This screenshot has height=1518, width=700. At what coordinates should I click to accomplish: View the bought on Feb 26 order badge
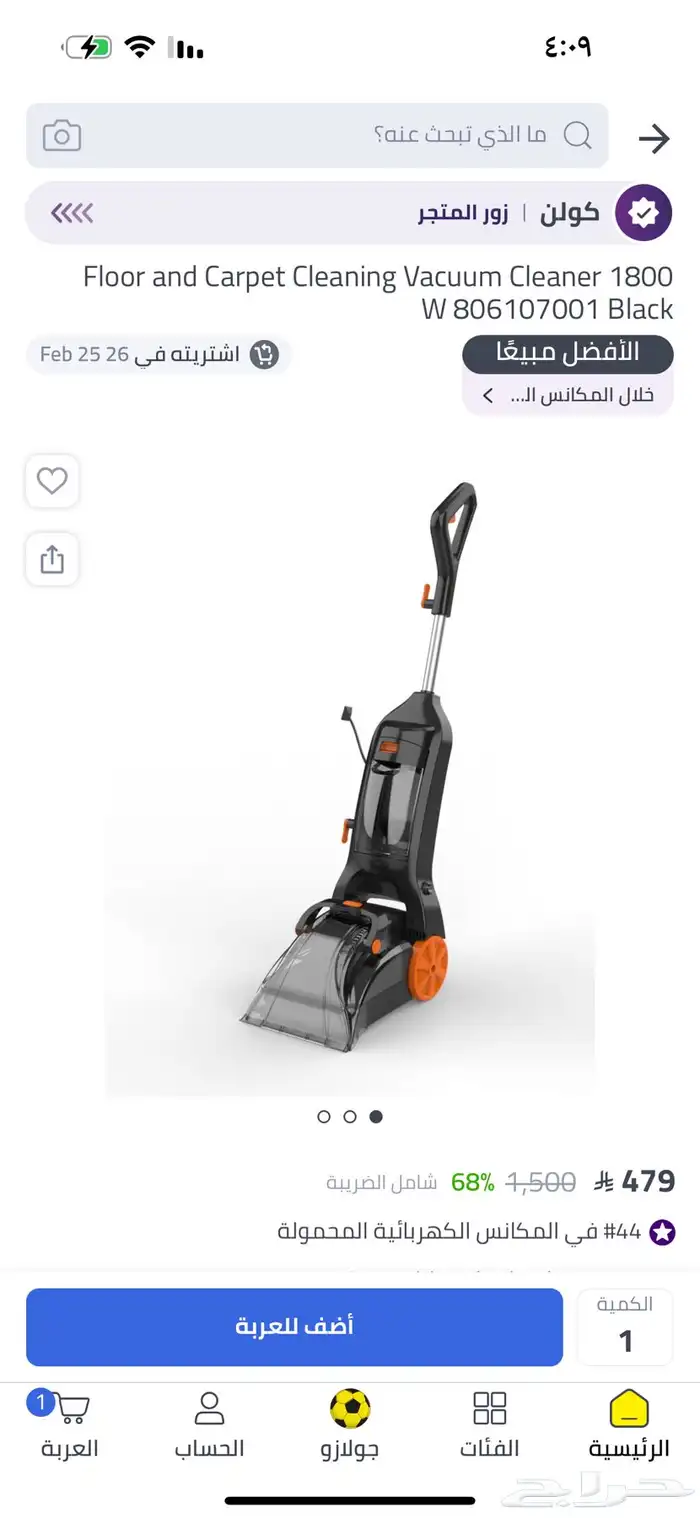158,354
